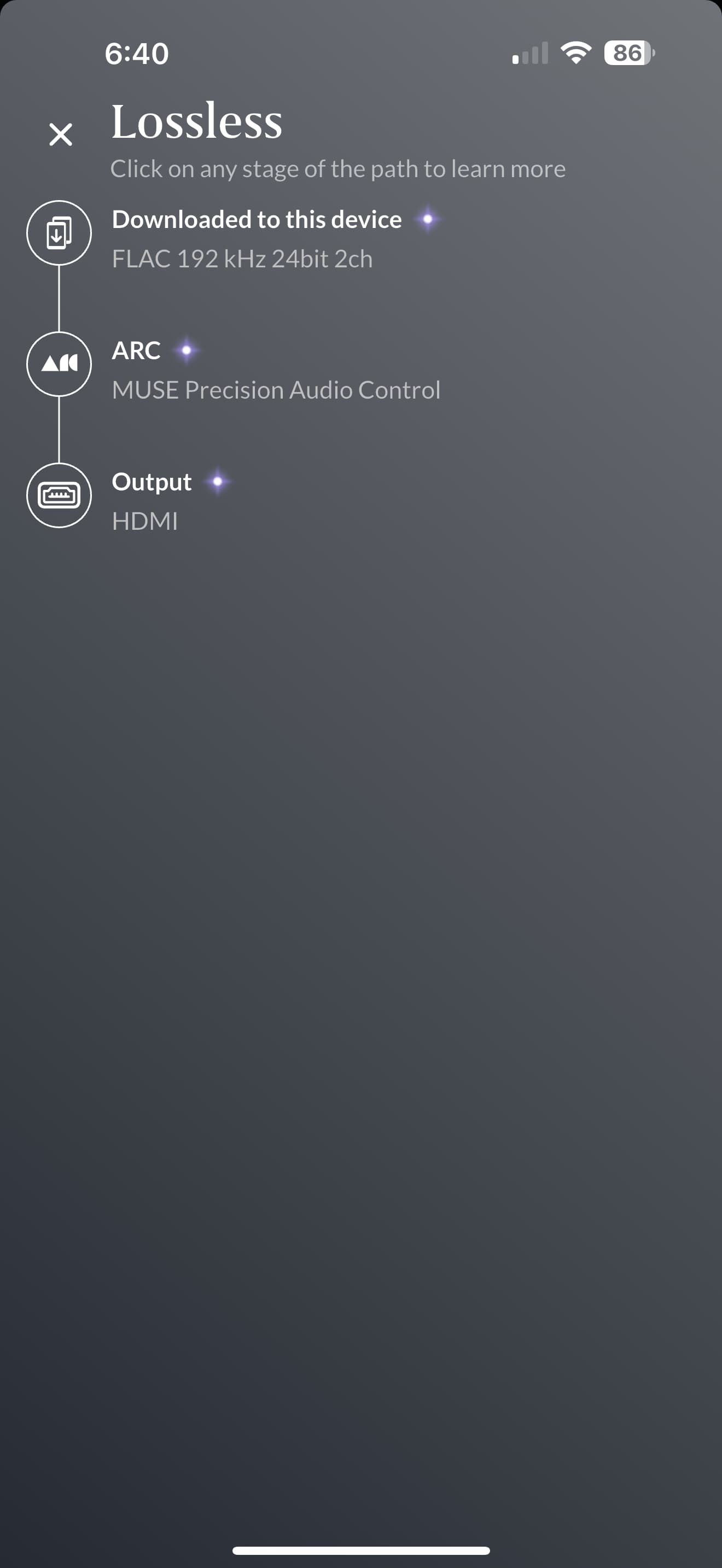Close the Lossless signal path screen

(60, 134)
